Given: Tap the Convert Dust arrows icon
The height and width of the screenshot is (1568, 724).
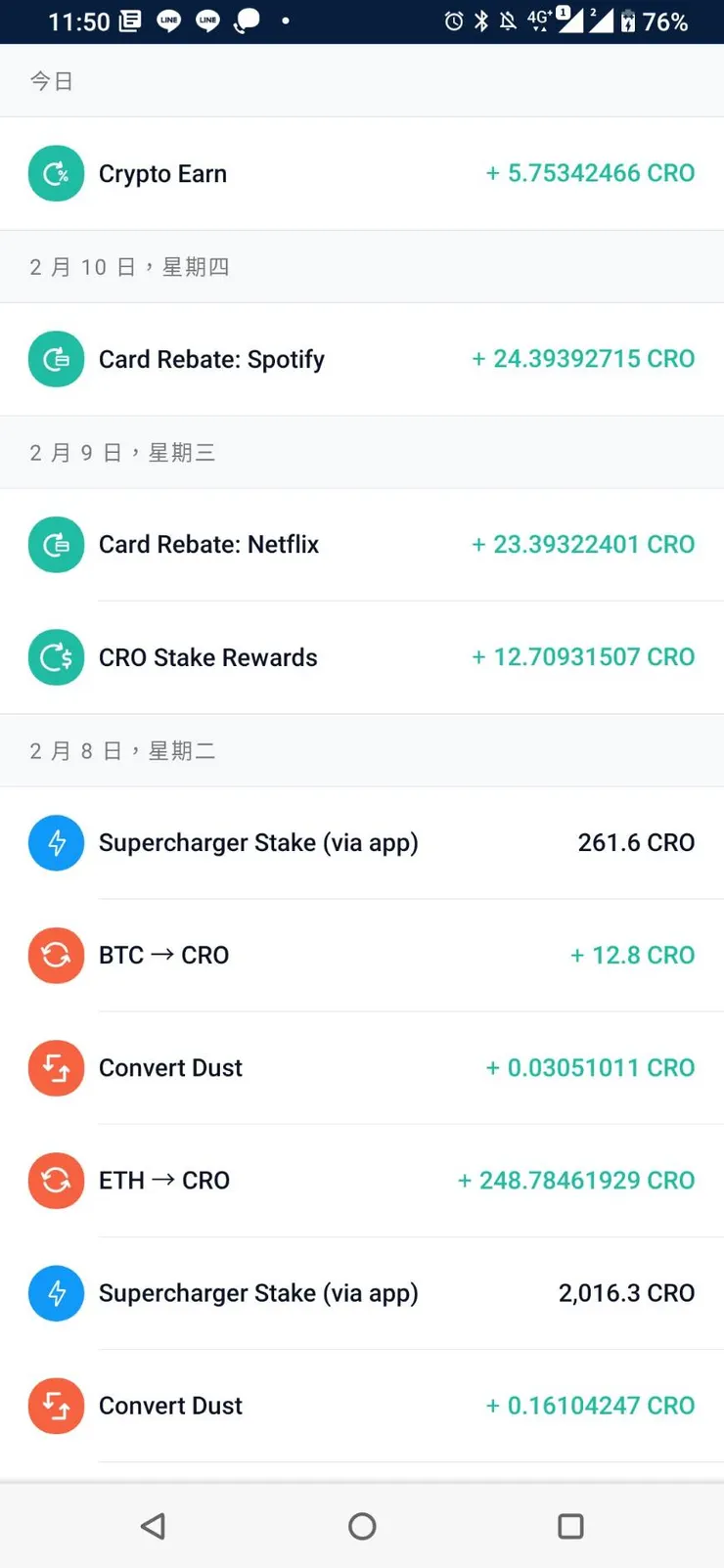Looking at the screenshot, I should [x=56, y=1067].
